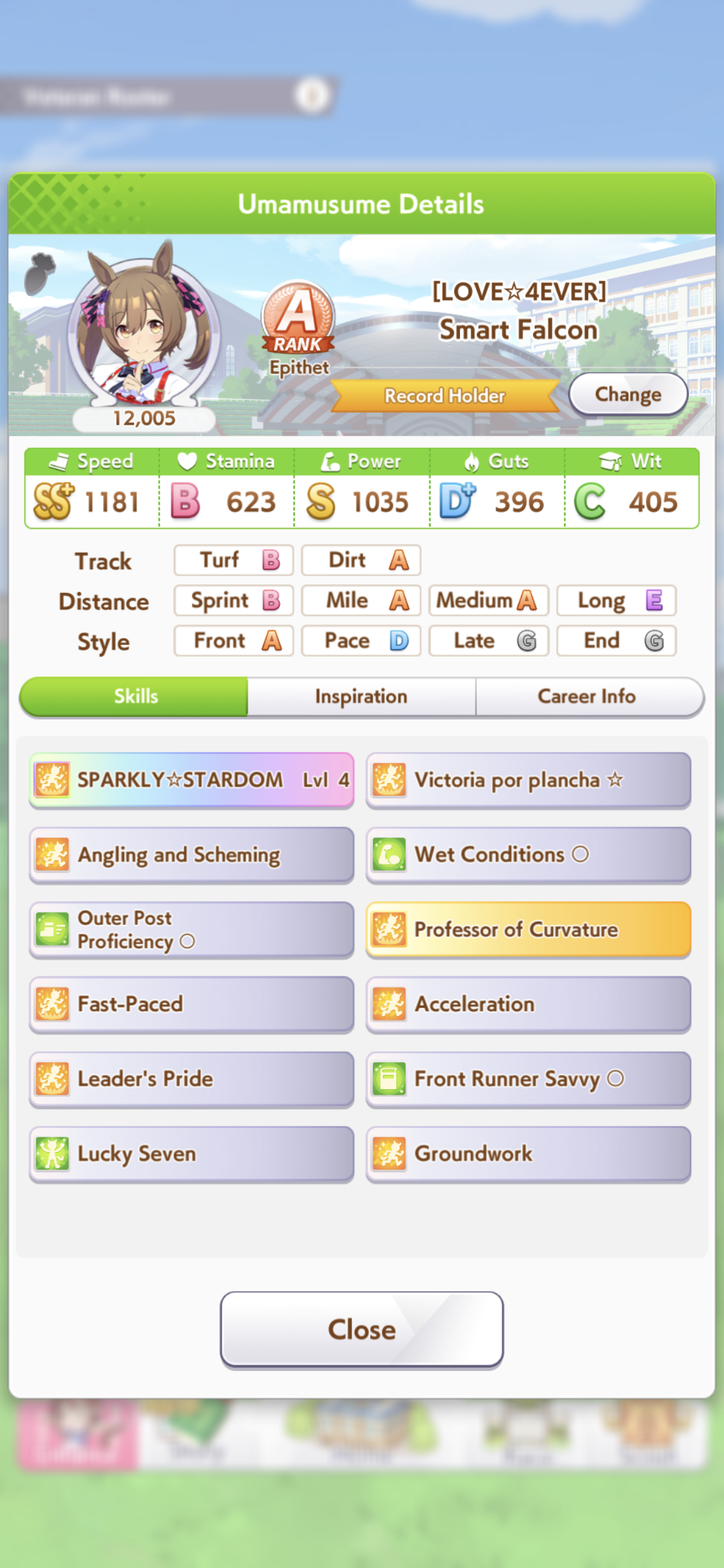Open Leader's Pride skill info
Screen dimensions: 724x1568
192,1079
